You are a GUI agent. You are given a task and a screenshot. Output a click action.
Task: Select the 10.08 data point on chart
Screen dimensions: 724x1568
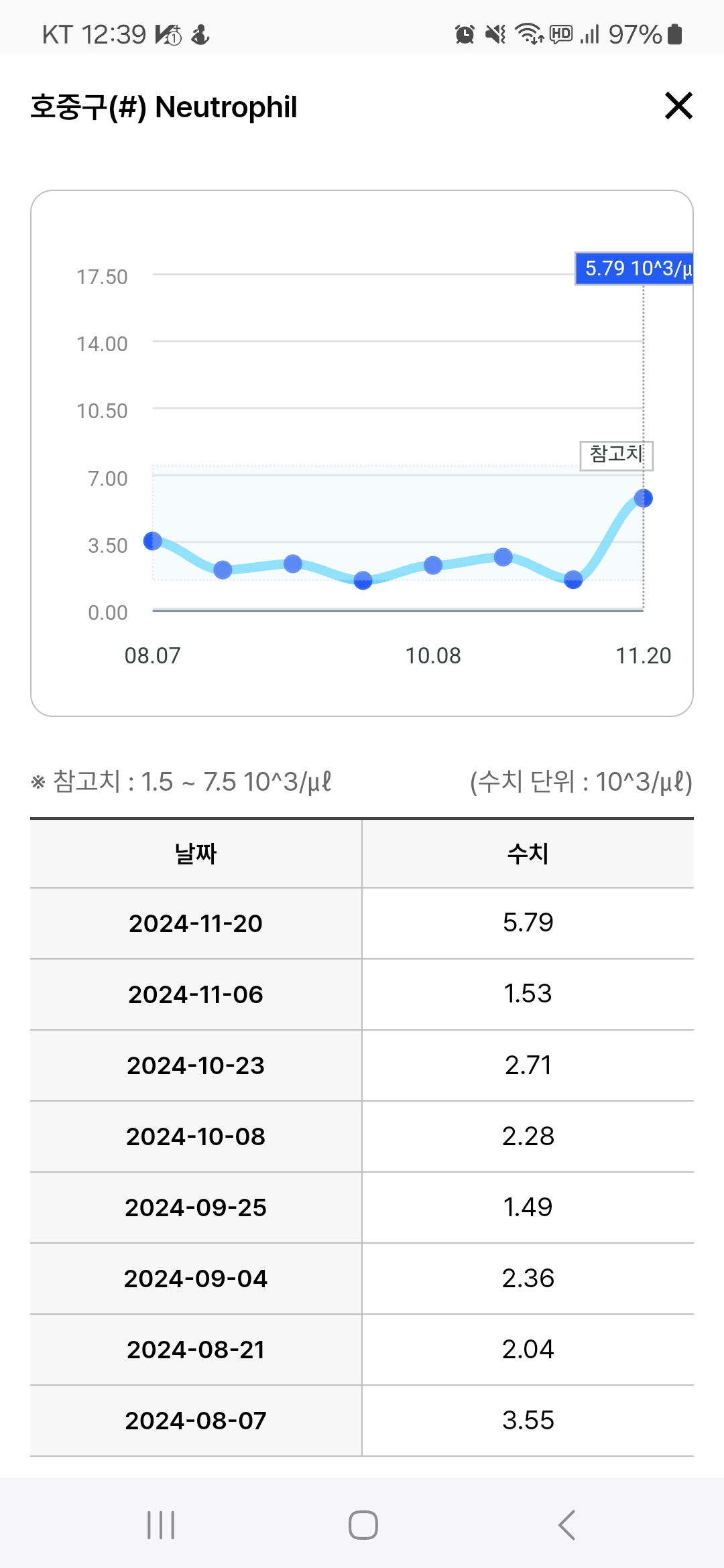[x=433, y=565]
